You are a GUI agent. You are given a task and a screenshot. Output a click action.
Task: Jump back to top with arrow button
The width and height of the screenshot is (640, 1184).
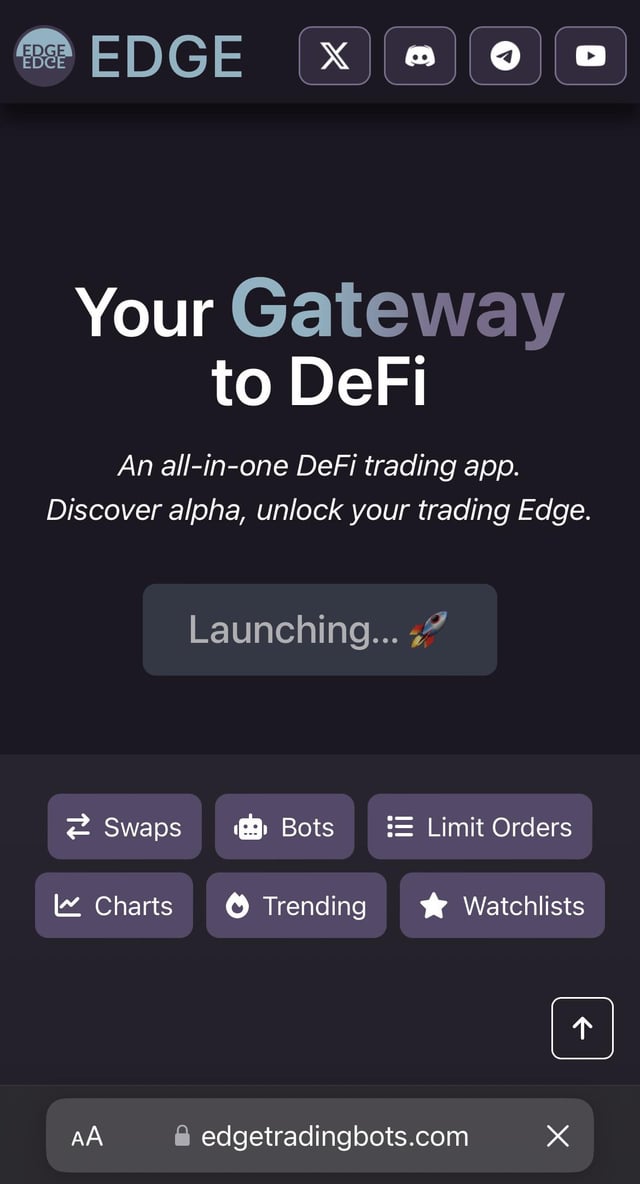(582, 1027)
